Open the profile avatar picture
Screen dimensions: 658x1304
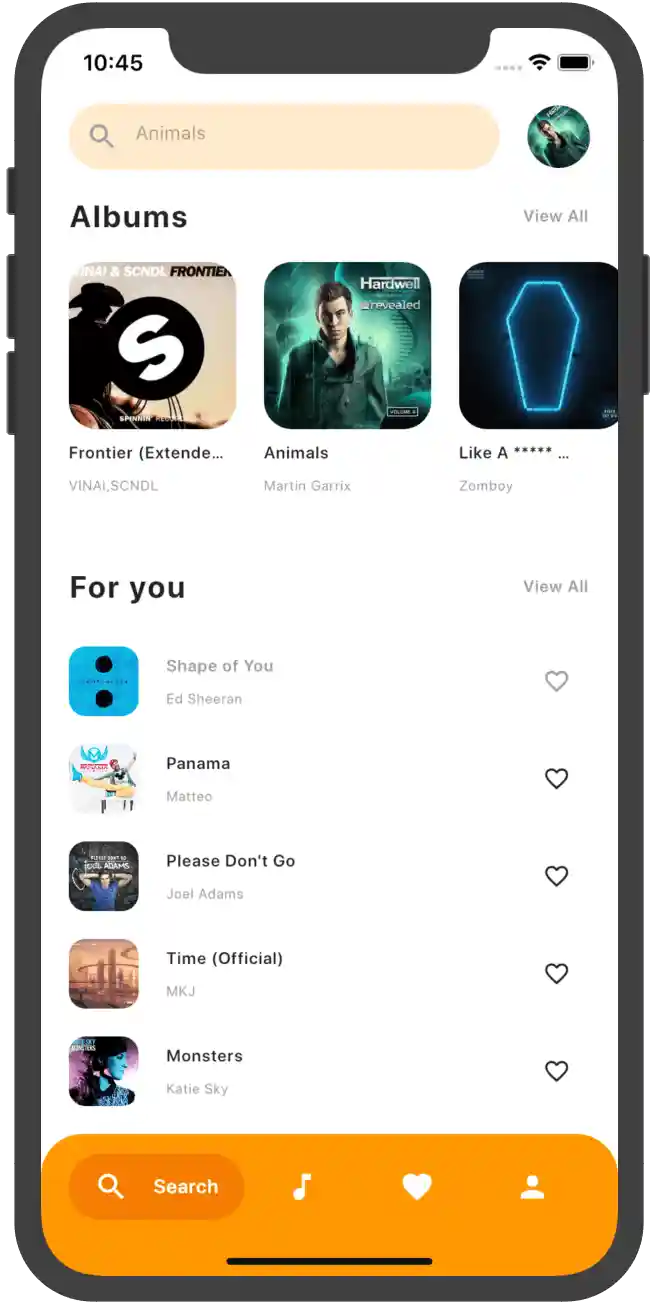[558, 136]
